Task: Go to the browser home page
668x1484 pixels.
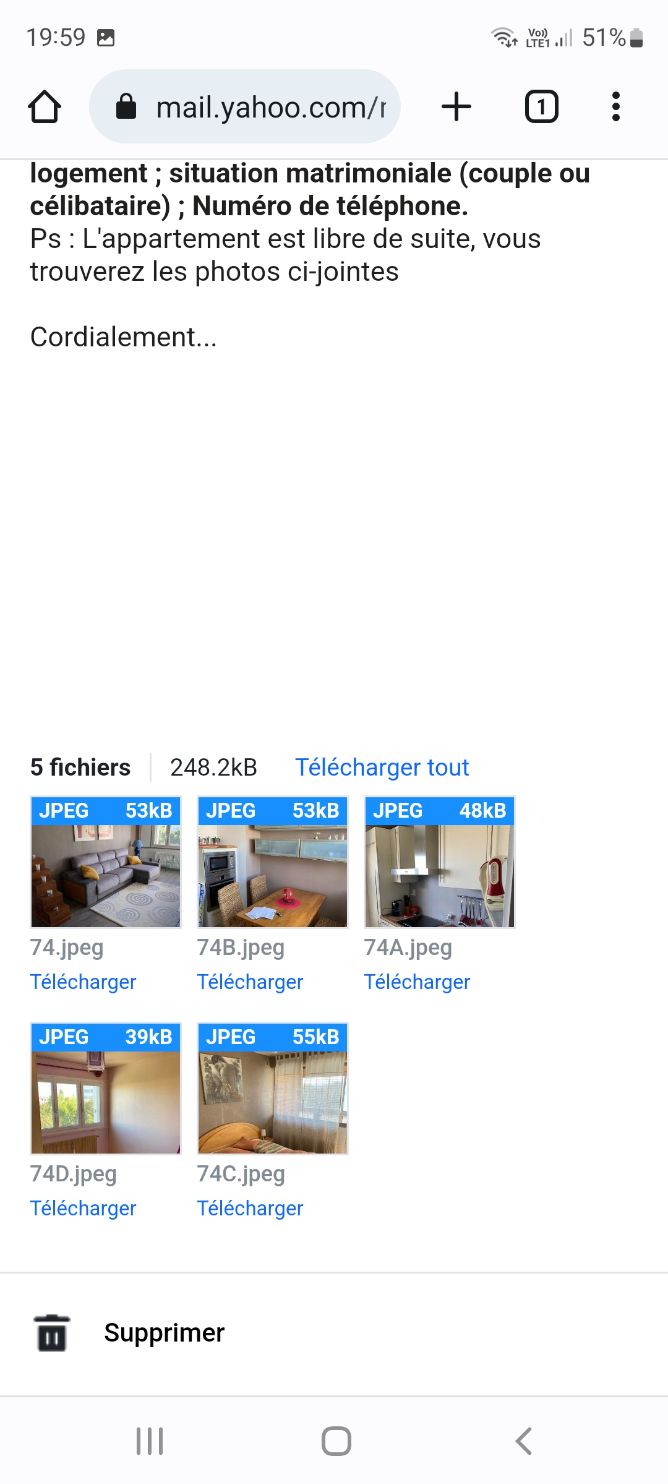Action: pos(45,107)
